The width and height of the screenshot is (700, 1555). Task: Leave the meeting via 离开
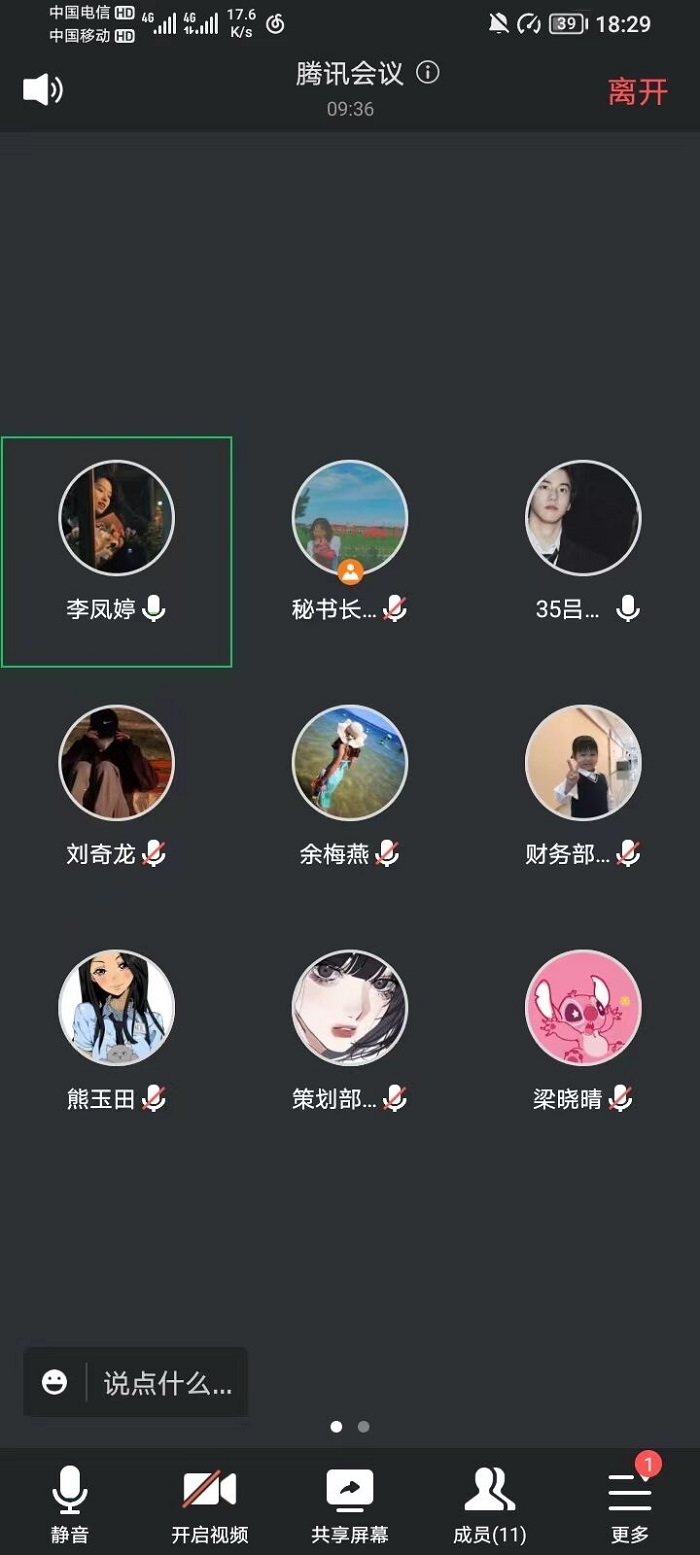[x=637, y=92]
